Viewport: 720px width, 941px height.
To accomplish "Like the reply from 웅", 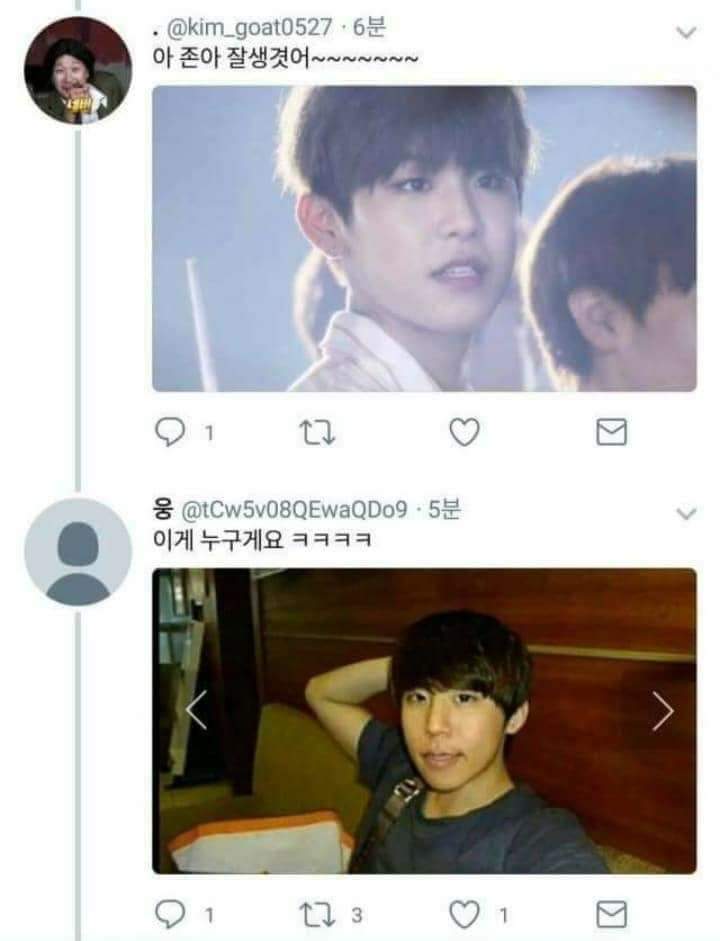I will pyautogui.click(x=463, y=913).
